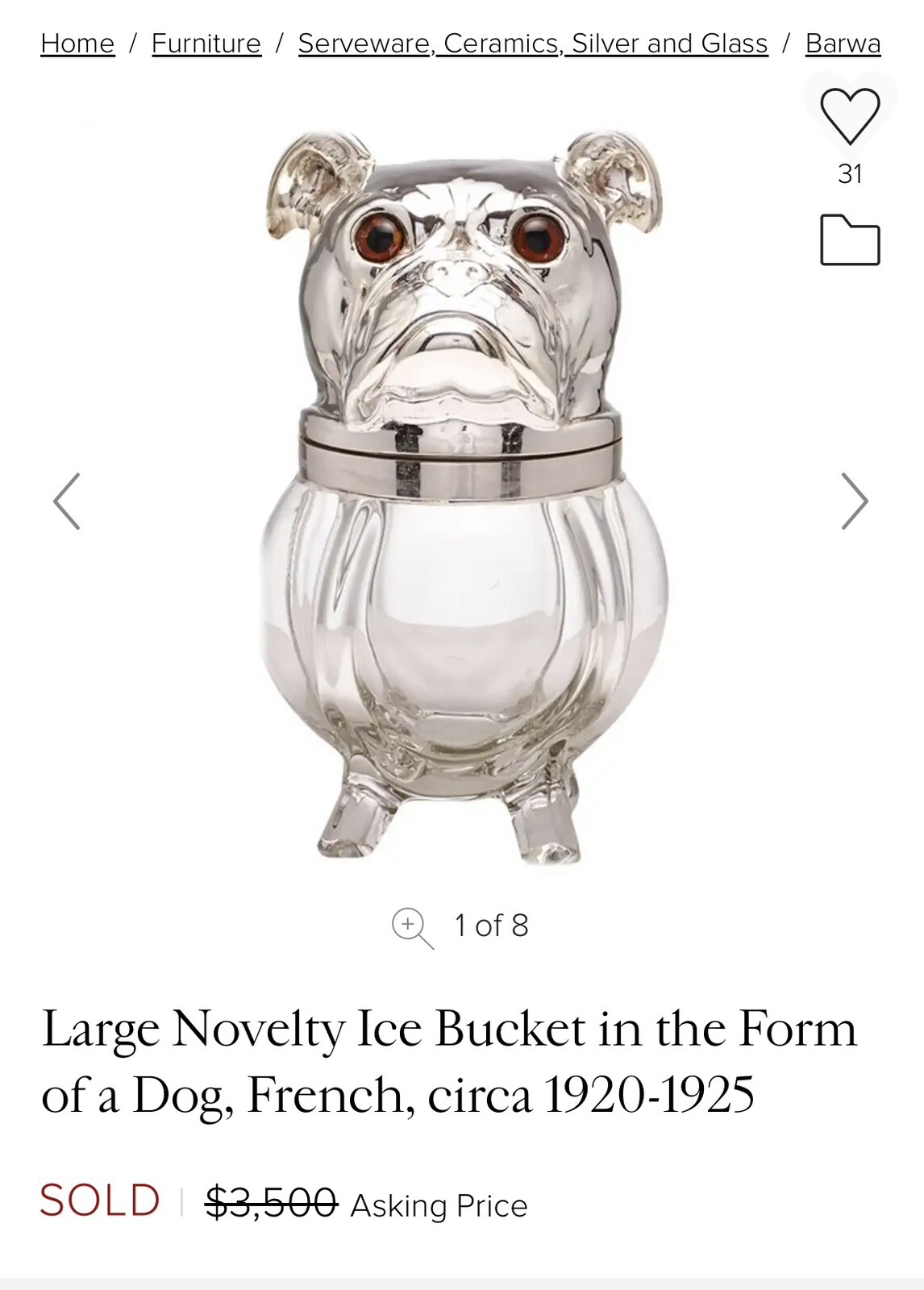924x1290 pixels.
Task: Show the previous product image
Action: (67, 501)
